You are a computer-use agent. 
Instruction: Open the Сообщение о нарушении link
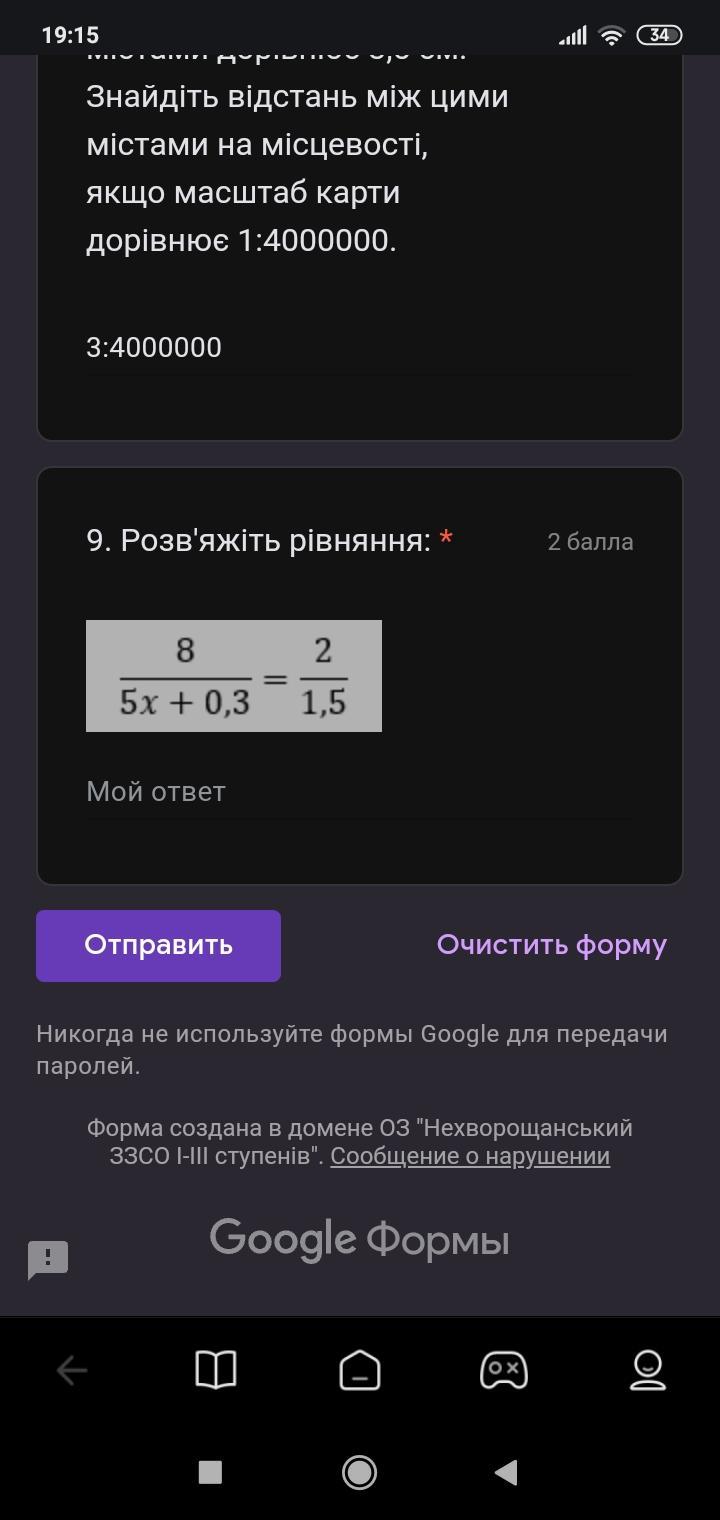pos(470,1156)
